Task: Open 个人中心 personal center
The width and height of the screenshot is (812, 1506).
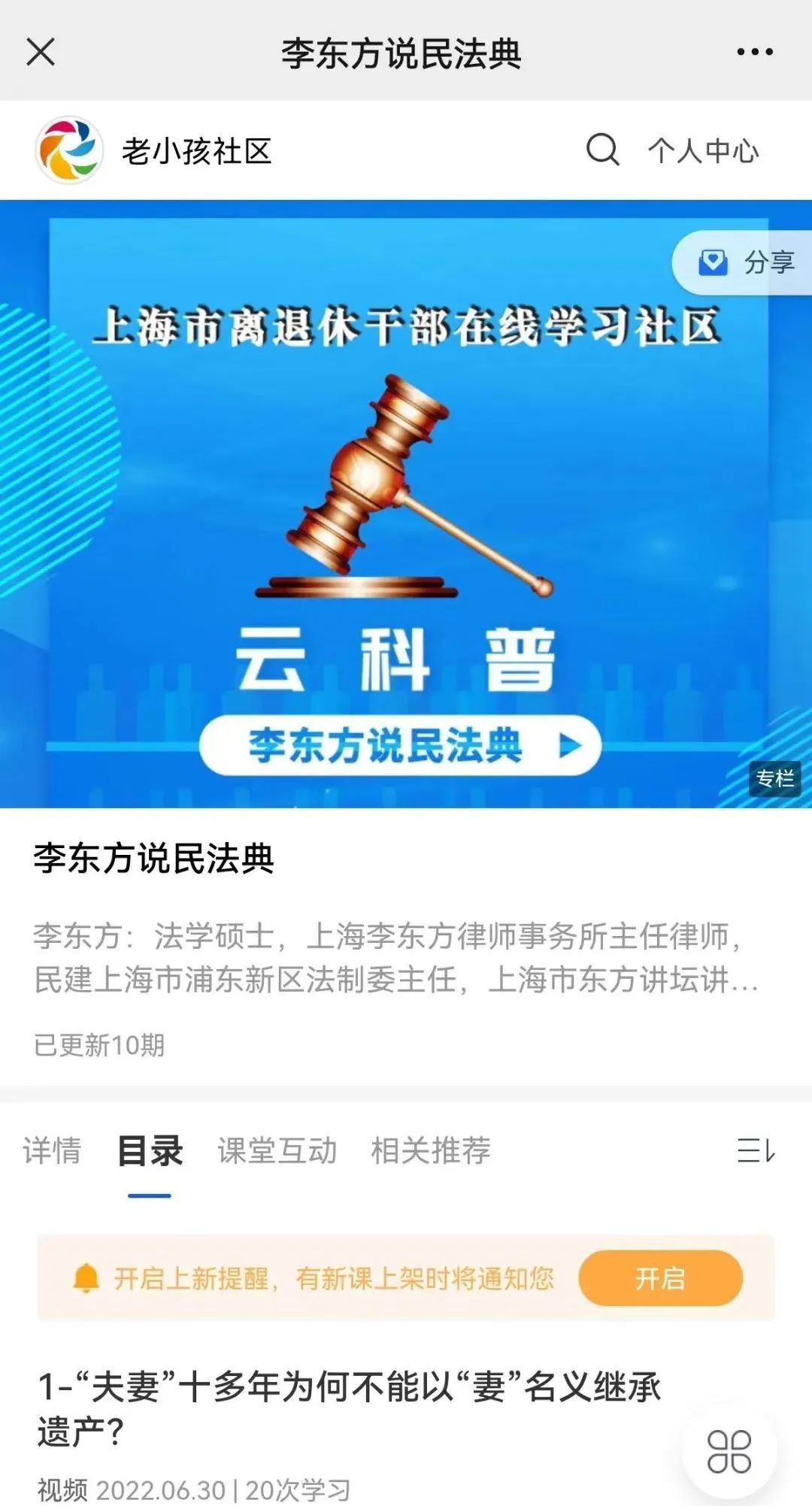Action: [703, 150]
